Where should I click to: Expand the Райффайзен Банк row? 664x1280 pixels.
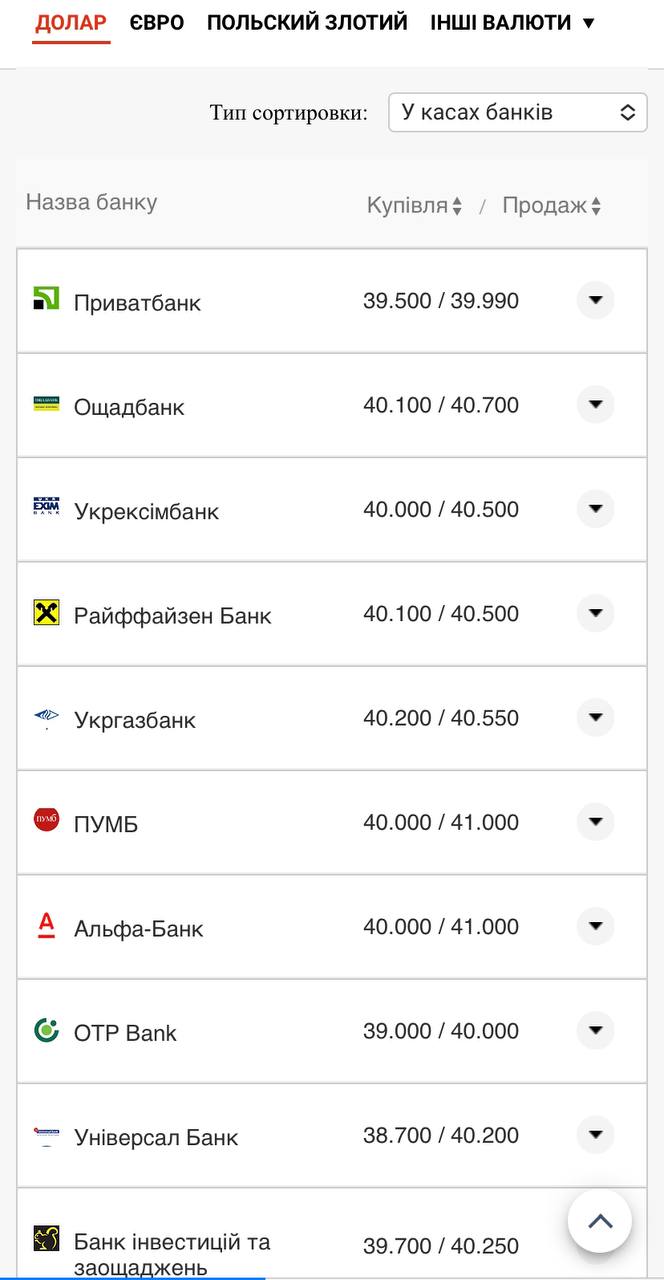[x=596, y=613]
